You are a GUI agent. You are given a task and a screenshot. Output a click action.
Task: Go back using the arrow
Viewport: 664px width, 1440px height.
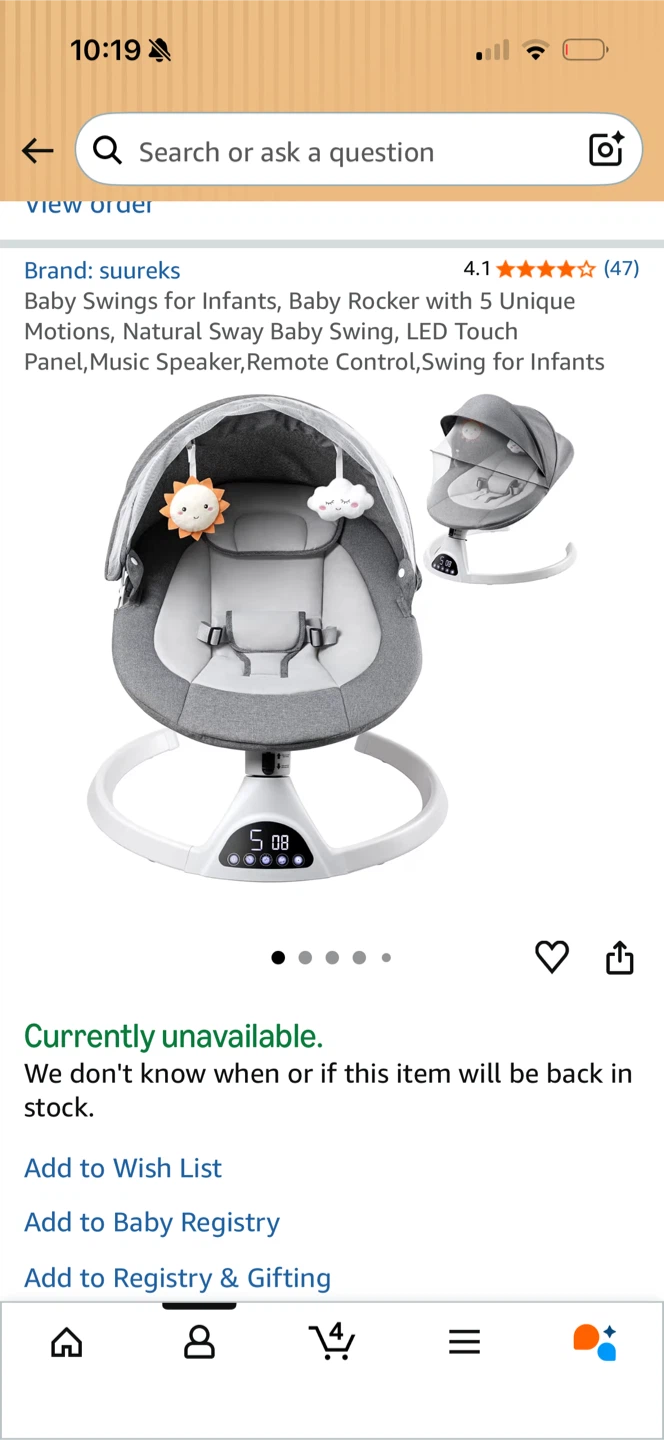(38, 151)
